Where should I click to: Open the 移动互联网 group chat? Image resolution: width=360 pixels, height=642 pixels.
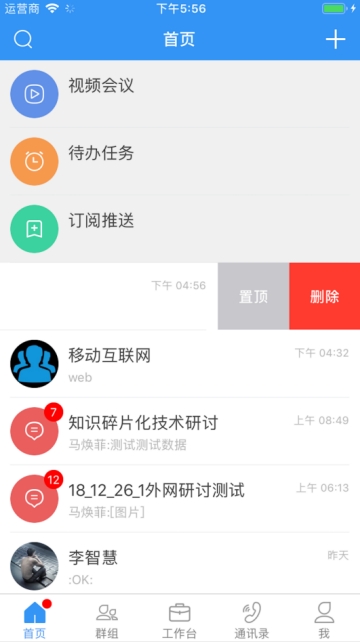180,364
